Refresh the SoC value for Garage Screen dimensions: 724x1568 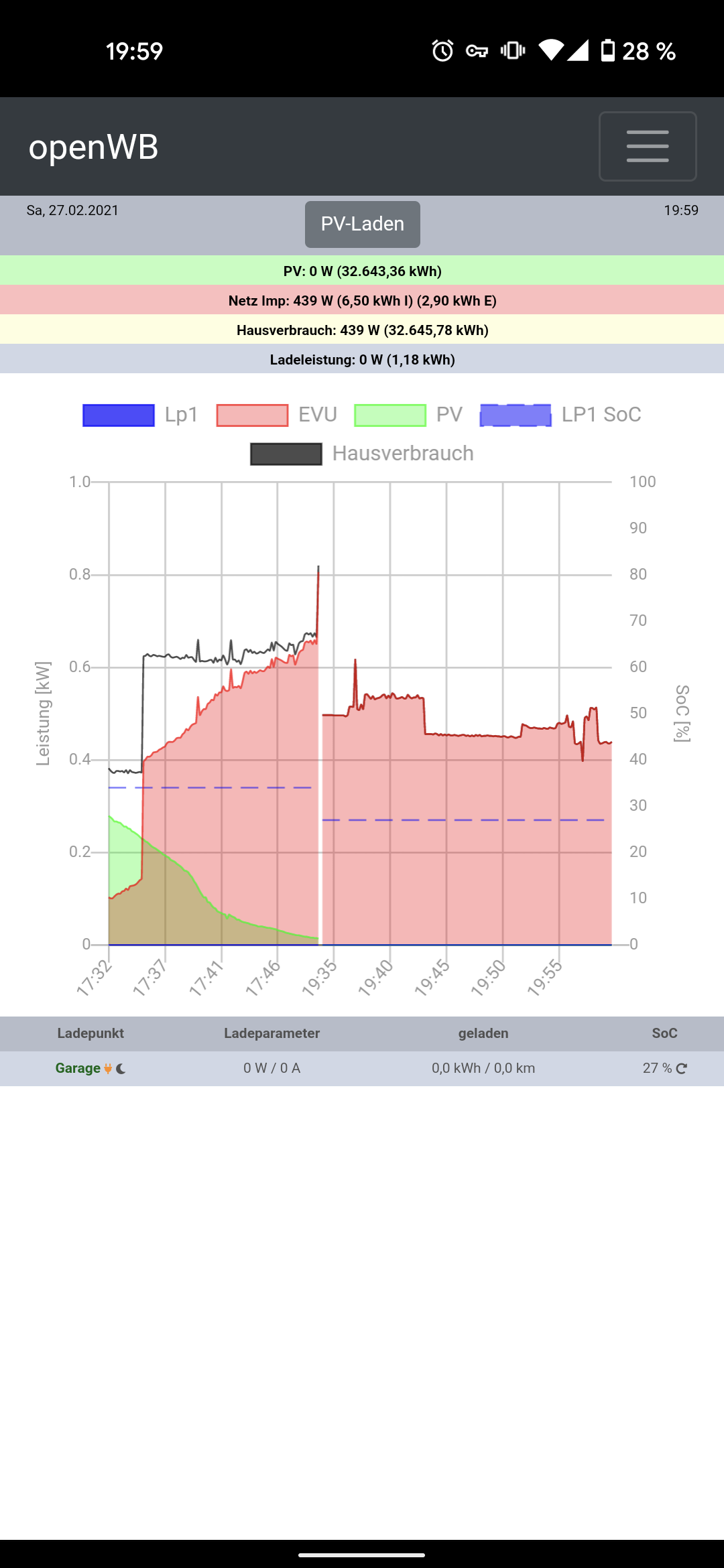(682, 1069)
